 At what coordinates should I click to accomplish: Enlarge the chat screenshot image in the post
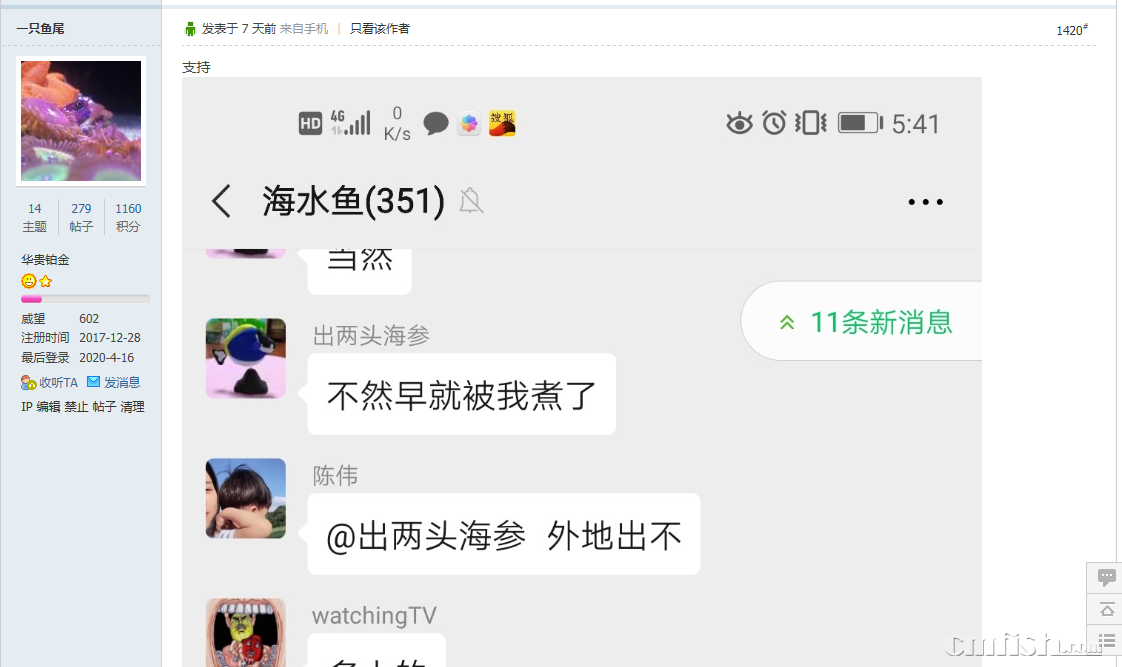pyautogui.click(x=581, y=372)
